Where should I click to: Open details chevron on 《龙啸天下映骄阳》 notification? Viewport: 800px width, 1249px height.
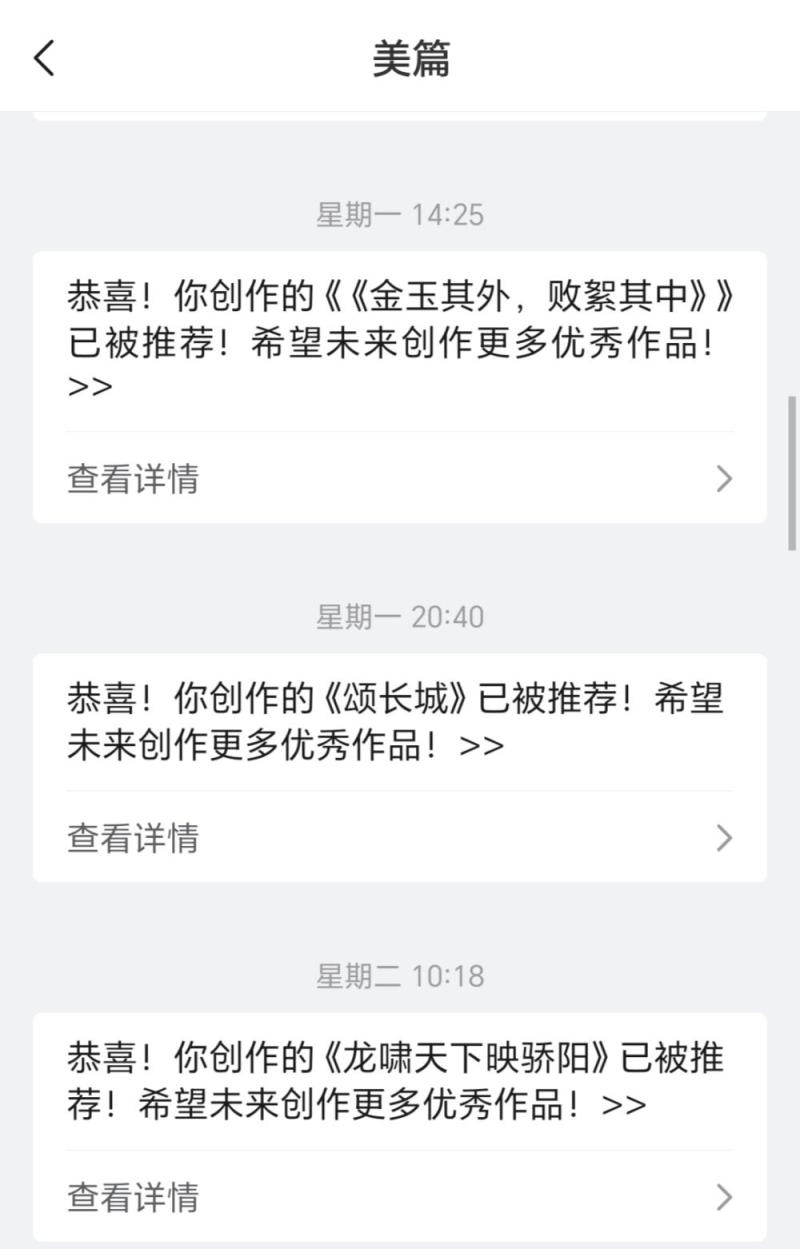click(x=723, y=1196)
